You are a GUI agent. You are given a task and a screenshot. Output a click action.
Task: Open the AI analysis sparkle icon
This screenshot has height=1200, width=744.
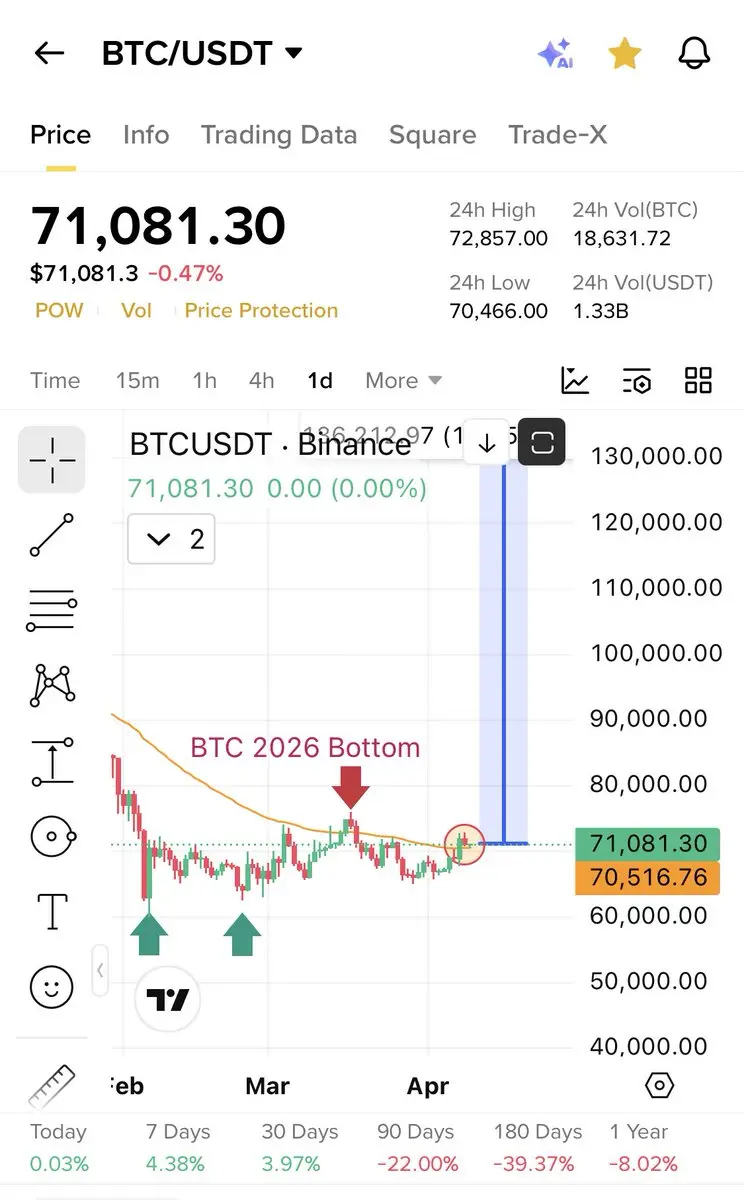555,54
